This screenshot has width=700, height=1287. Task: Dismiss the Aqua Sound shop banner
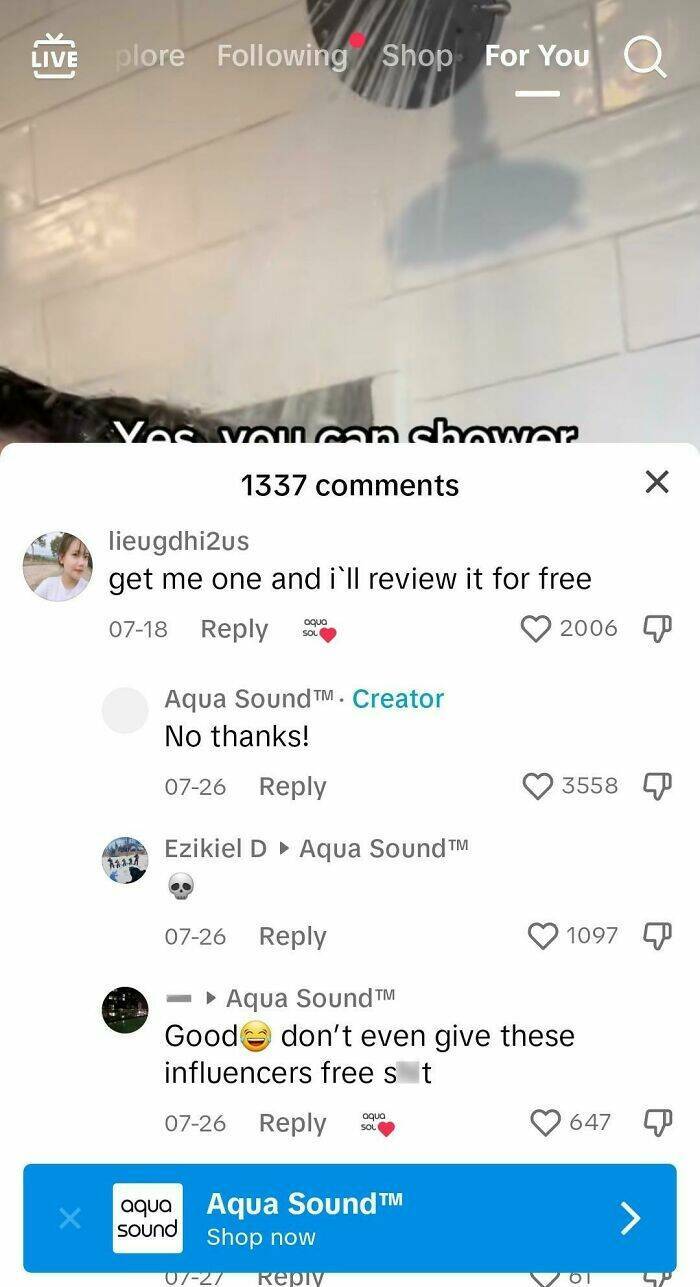coord(69,1218)
